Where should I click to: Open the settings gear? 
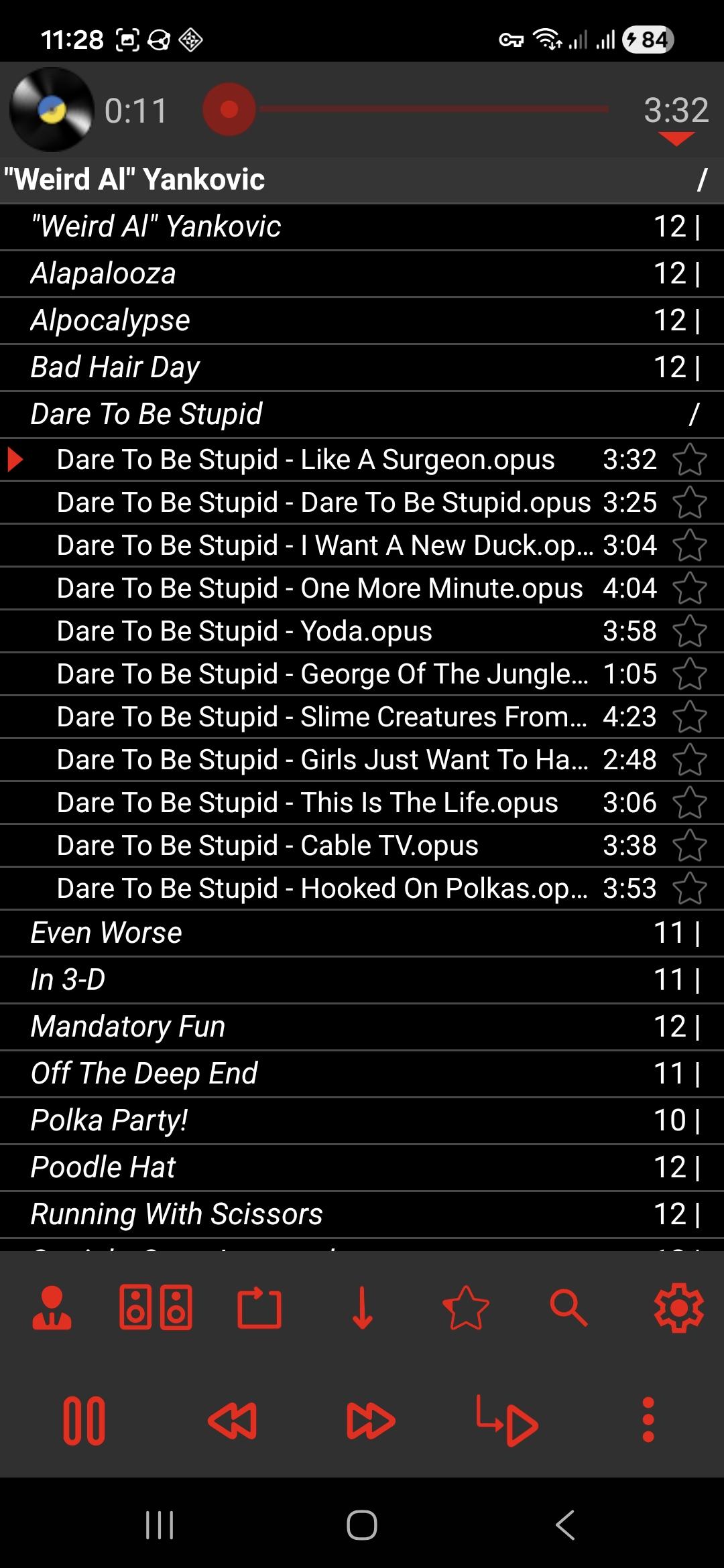(678, 1307)
